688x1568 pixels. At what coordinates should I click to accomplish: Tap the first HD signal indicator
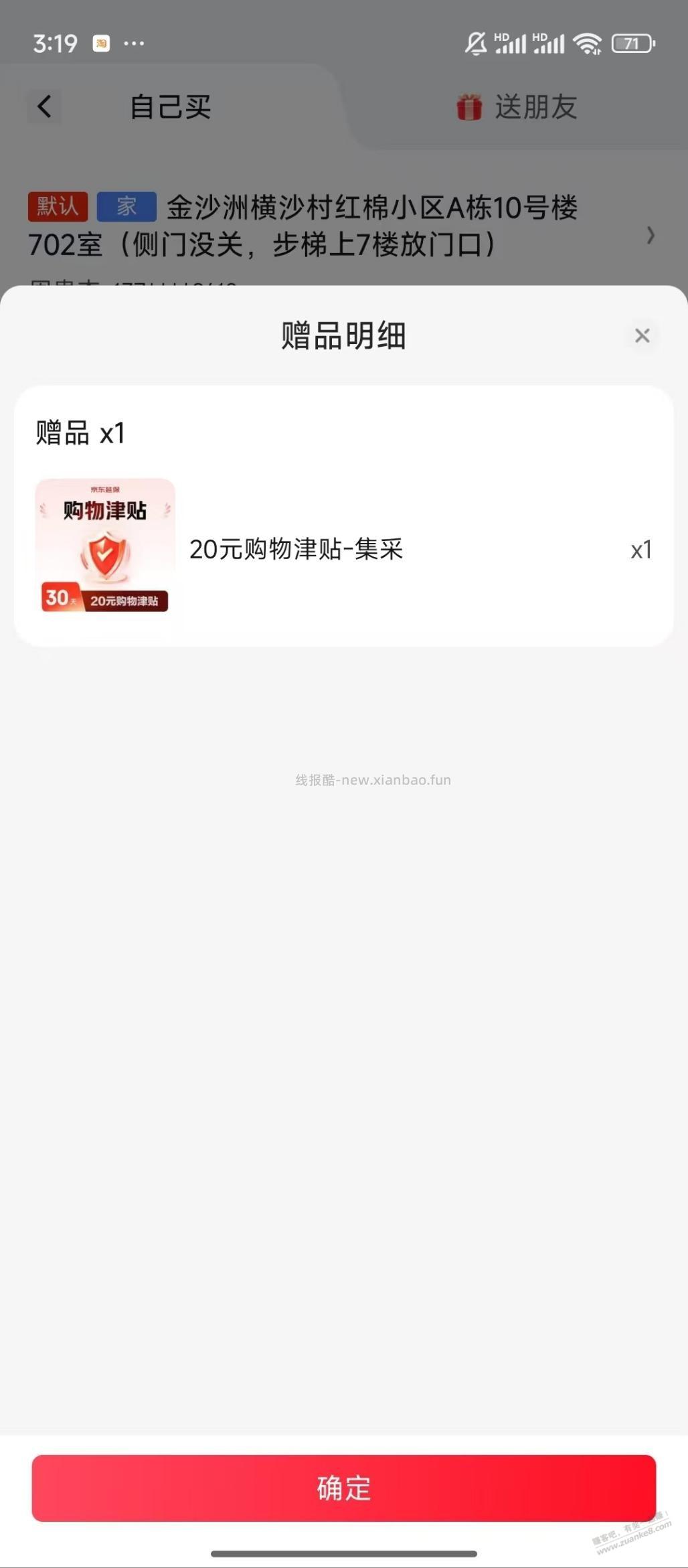pos(511,42)
